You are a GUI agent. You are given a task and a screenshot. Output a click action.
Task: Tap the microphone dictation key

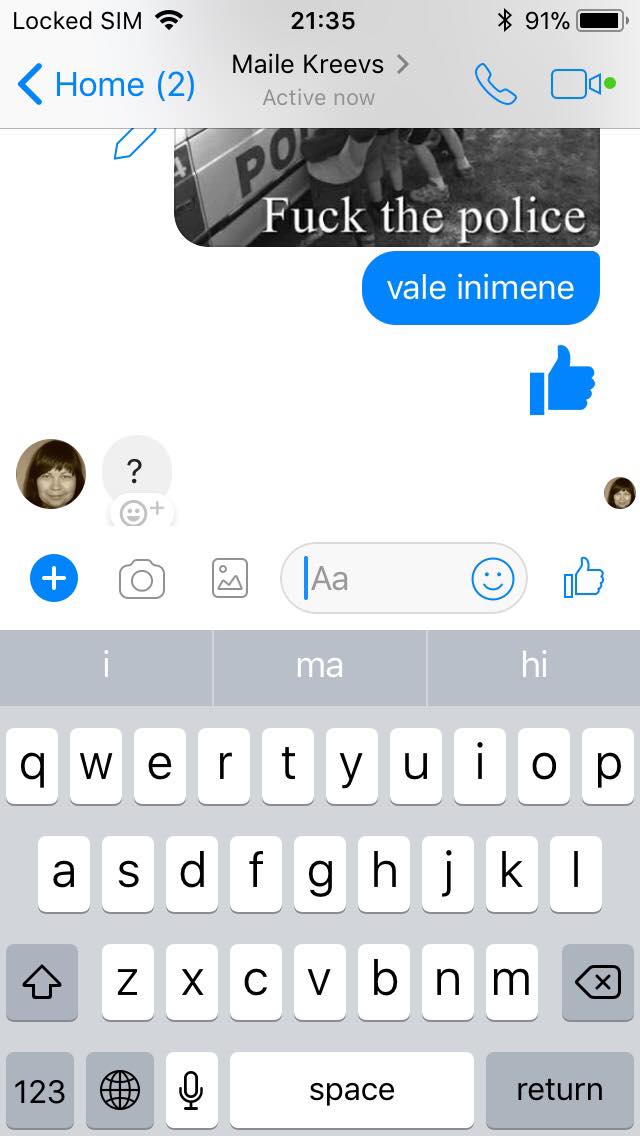coord(191,1090)
